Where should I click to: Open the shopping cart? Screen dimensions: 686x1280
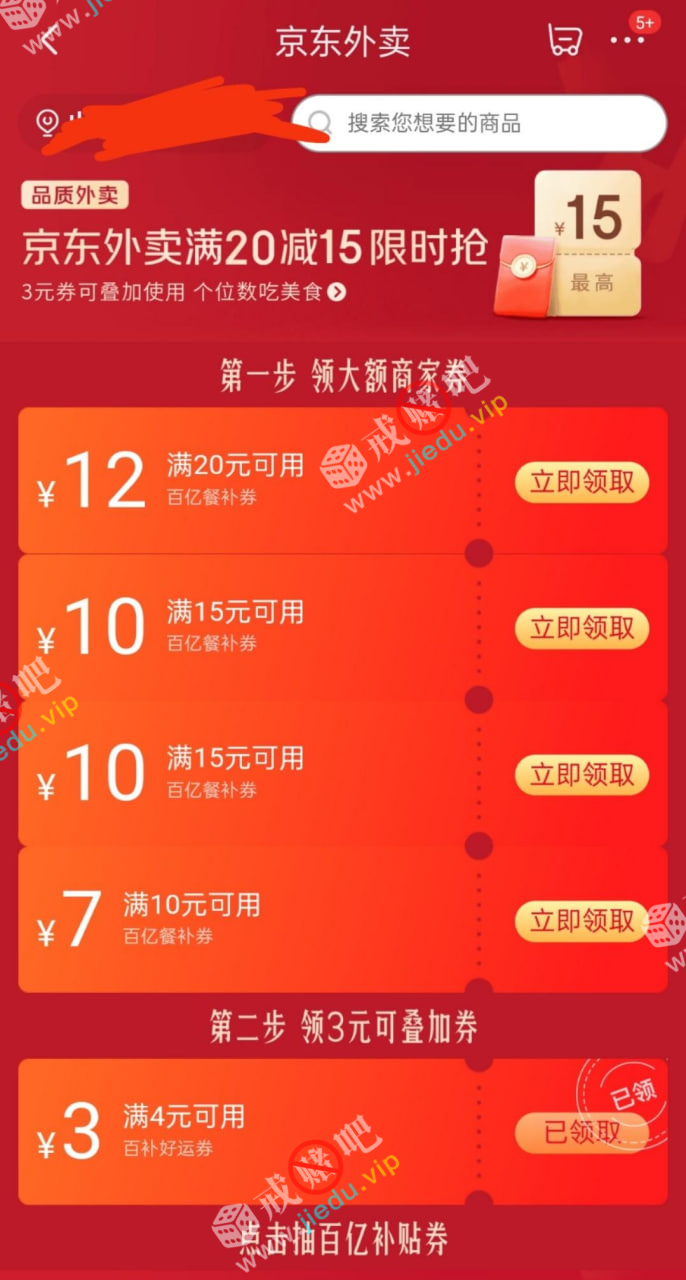click(x=565, y=40)
